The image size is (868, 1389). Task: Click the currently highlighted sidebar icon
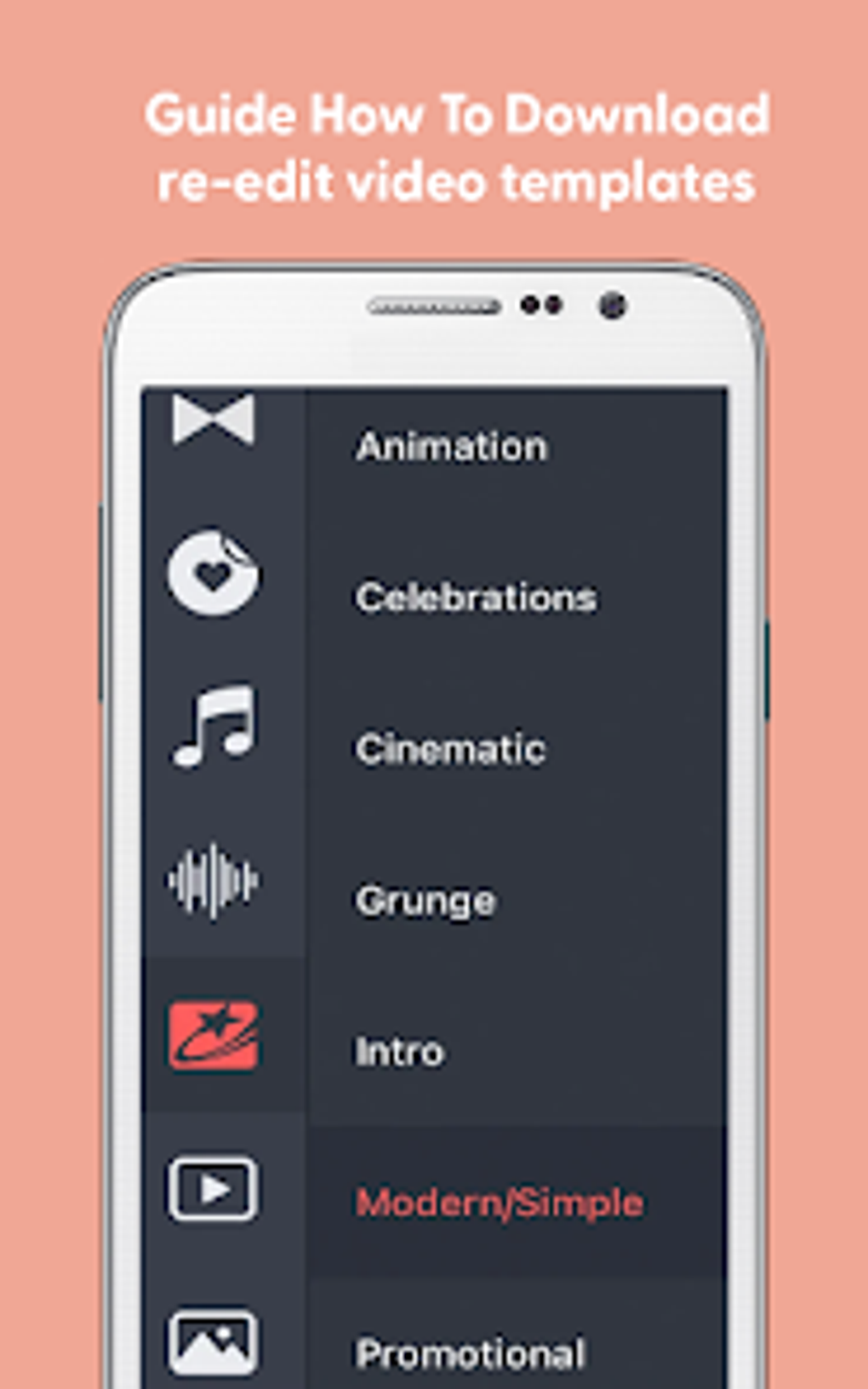click(215, 1034)
